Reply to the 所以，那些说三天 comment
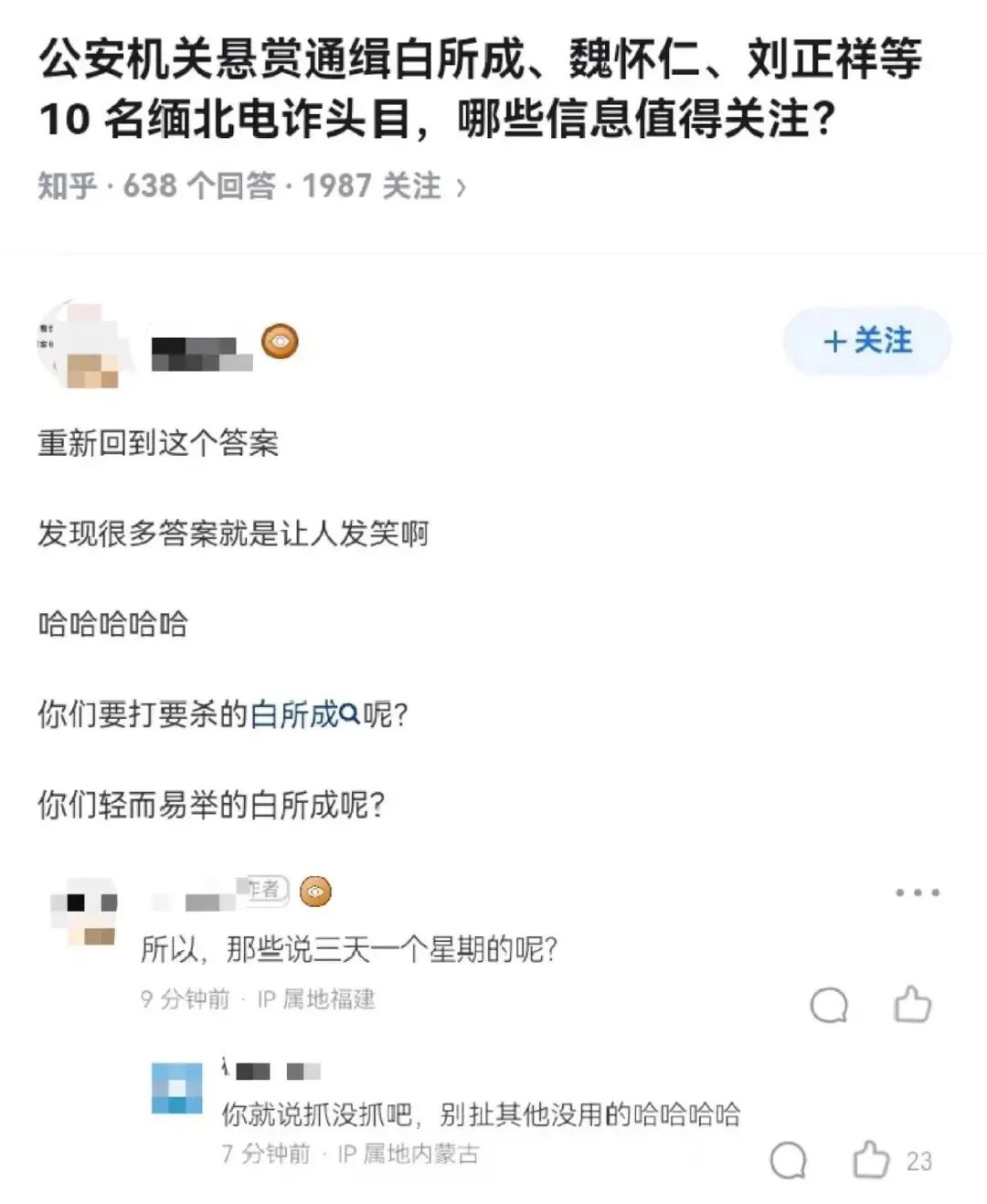Image resolution: width=987 pixels, height=1204 pixels. pyautogui.click(x=829, y=1006)
